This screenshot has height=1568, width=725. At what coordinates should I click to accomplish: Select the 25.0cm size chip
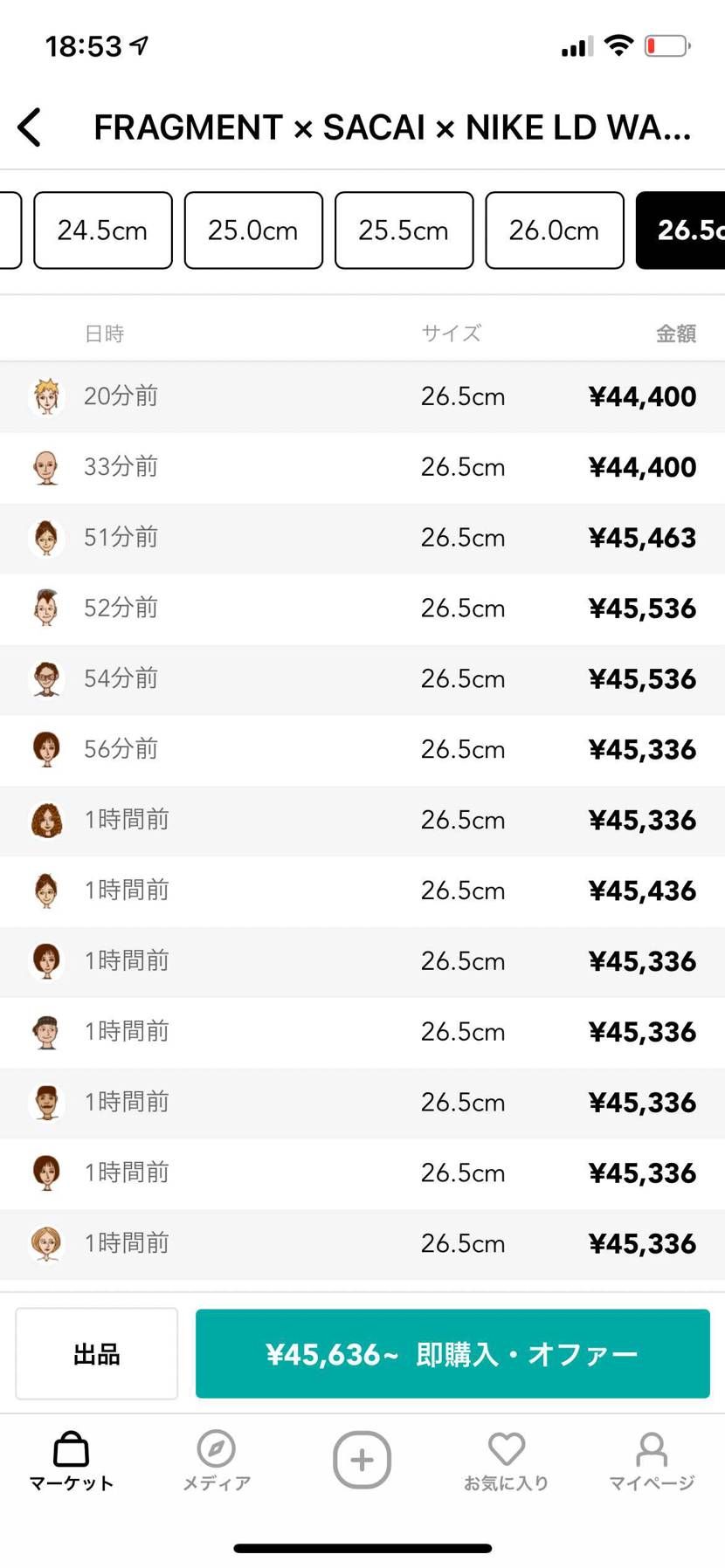click(x=253, y=230)
